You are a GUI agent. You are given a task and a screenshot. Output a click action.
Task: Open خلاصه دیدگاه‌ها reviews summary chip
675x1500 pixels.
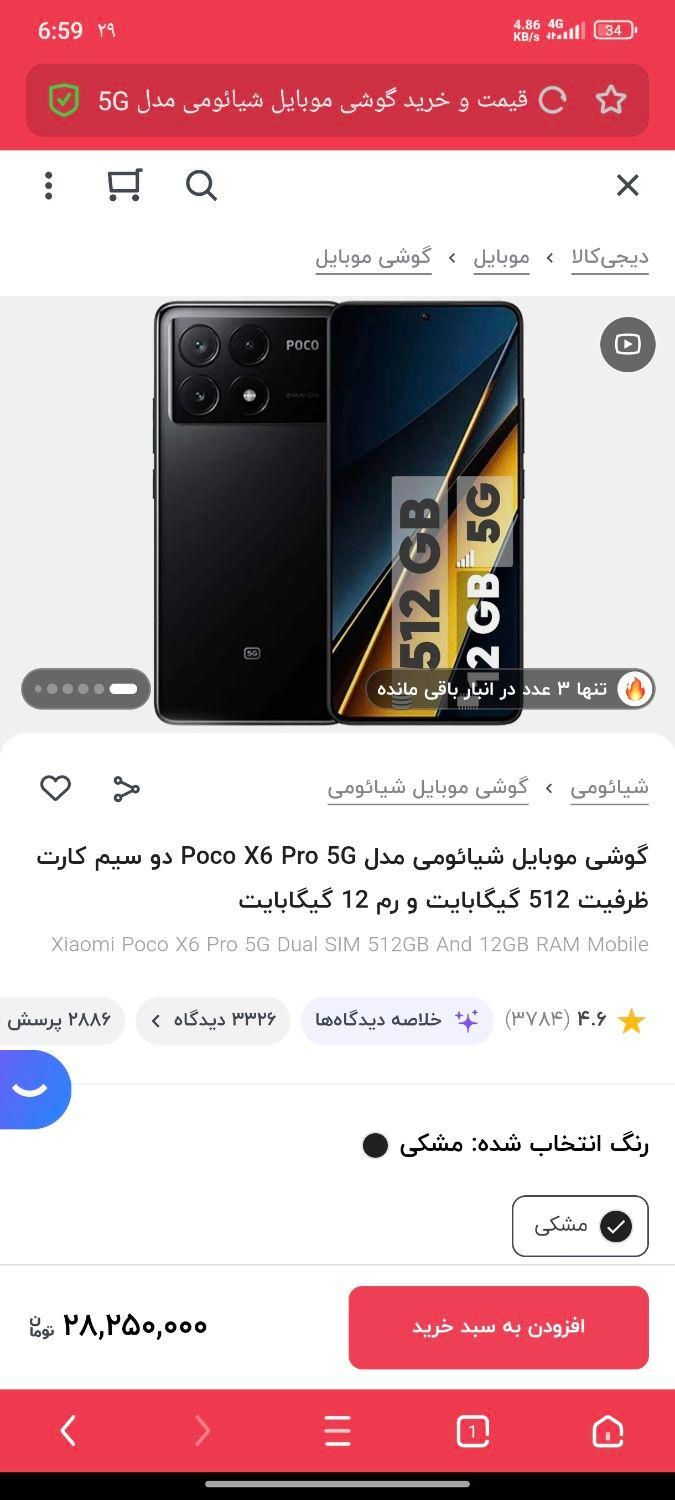(x=397, y=1021)
